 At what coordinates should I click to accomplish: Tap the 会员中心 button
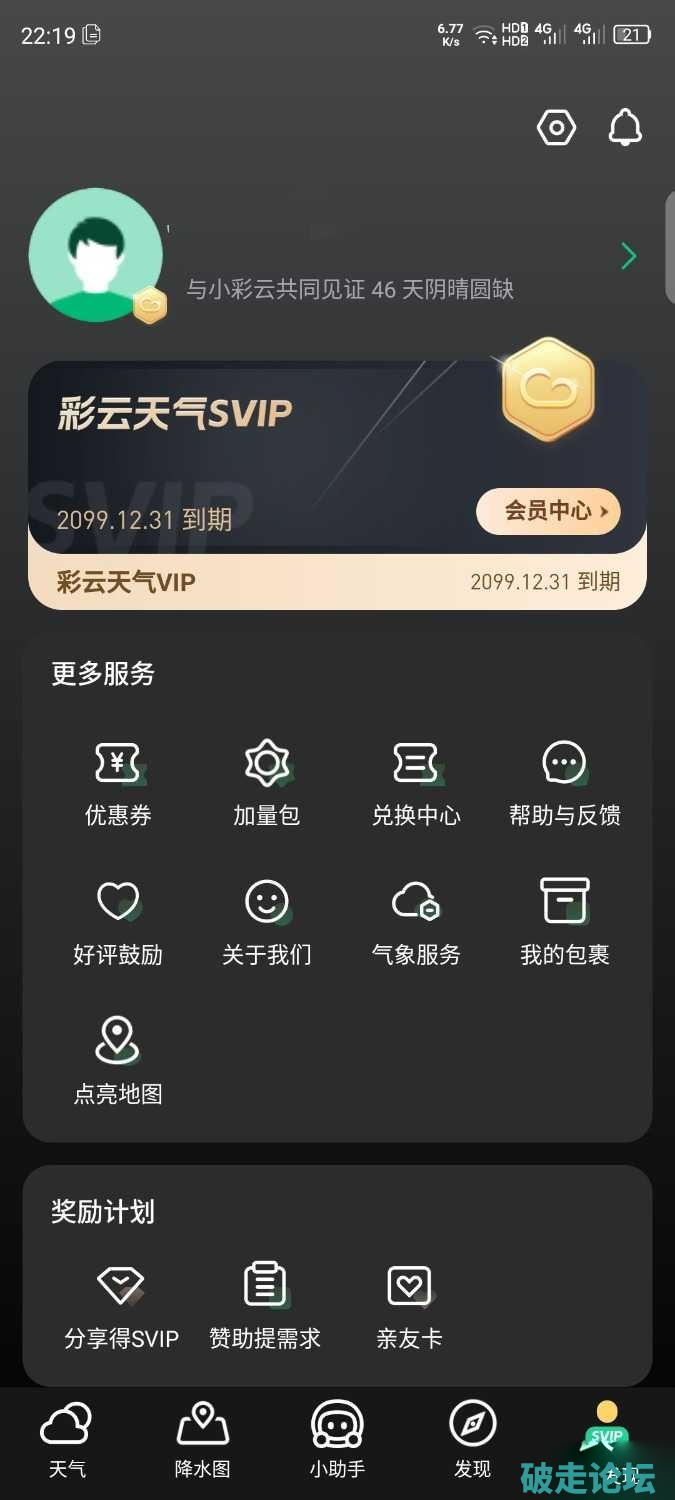pyautogui.click(x=548, y=512)
